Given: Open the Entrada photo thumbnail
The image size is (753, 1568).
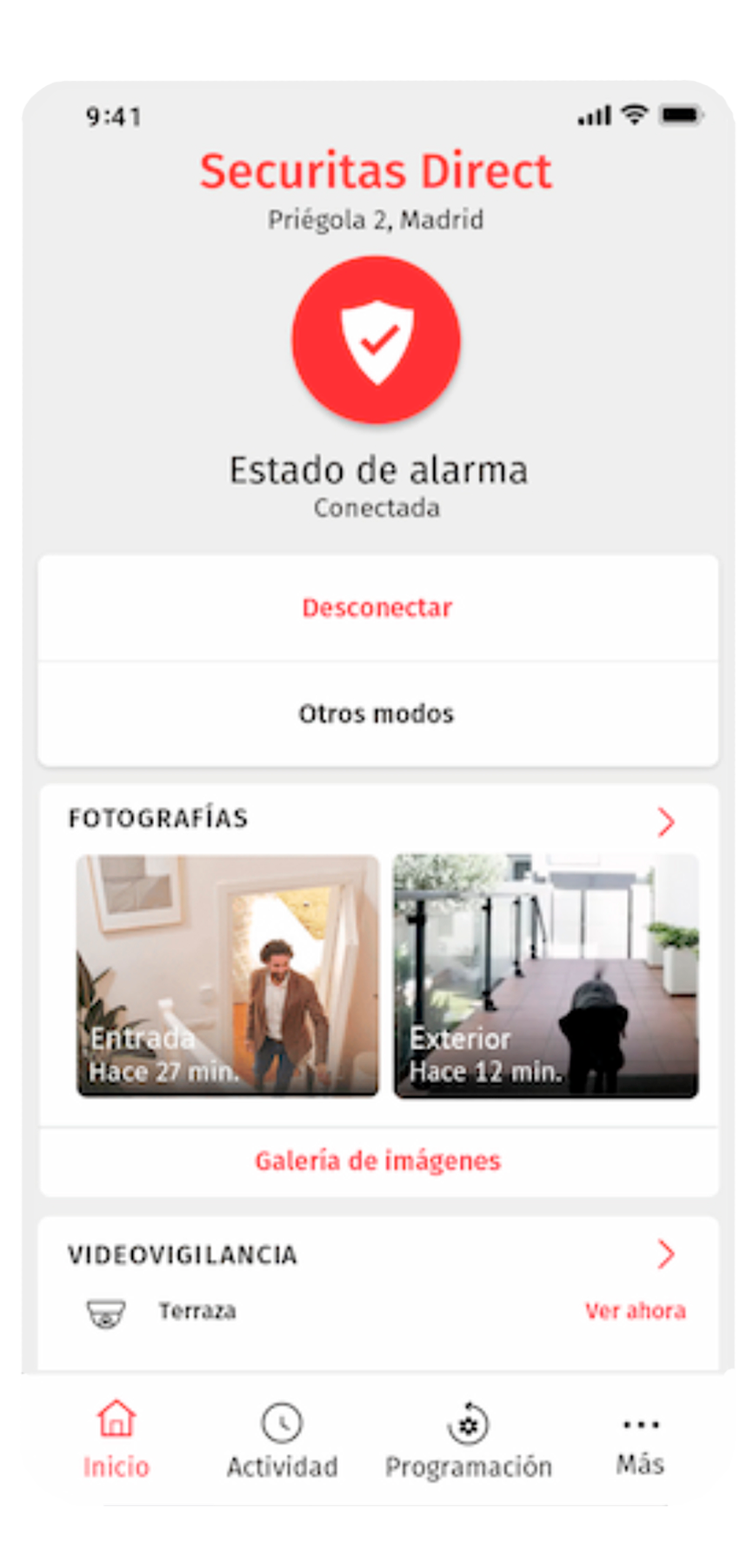Looking at the screenshot, I should (x=227, y=975).
